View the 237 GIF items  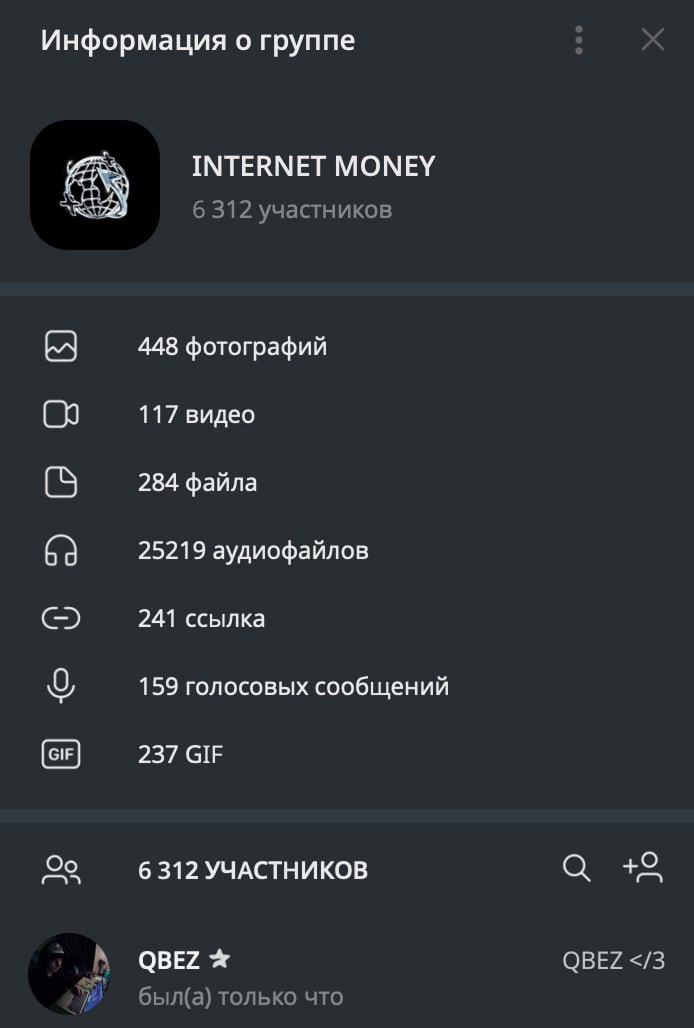click(x=180, y=755)
